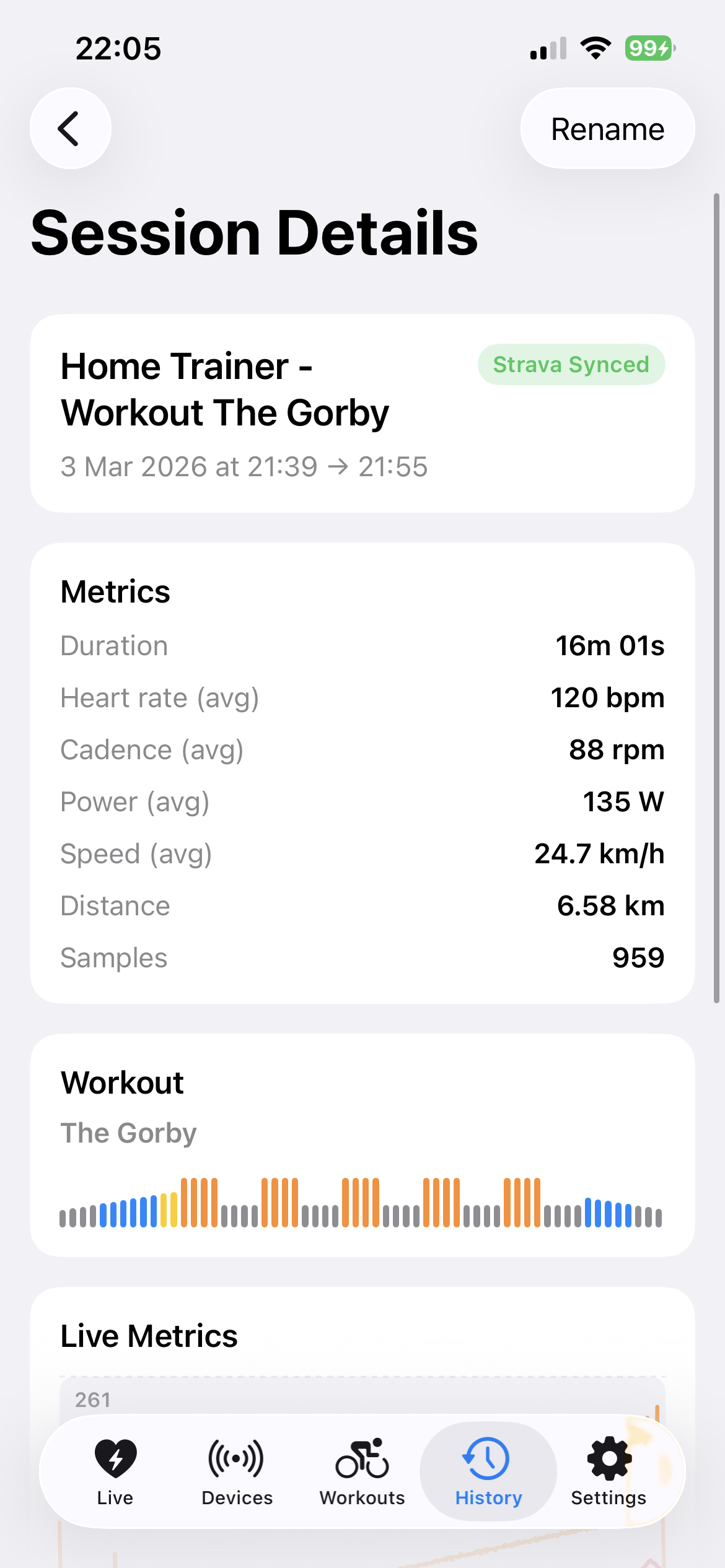Go back from Session Details
Viewport: 725px width, 1568px height.
[70, 128]
